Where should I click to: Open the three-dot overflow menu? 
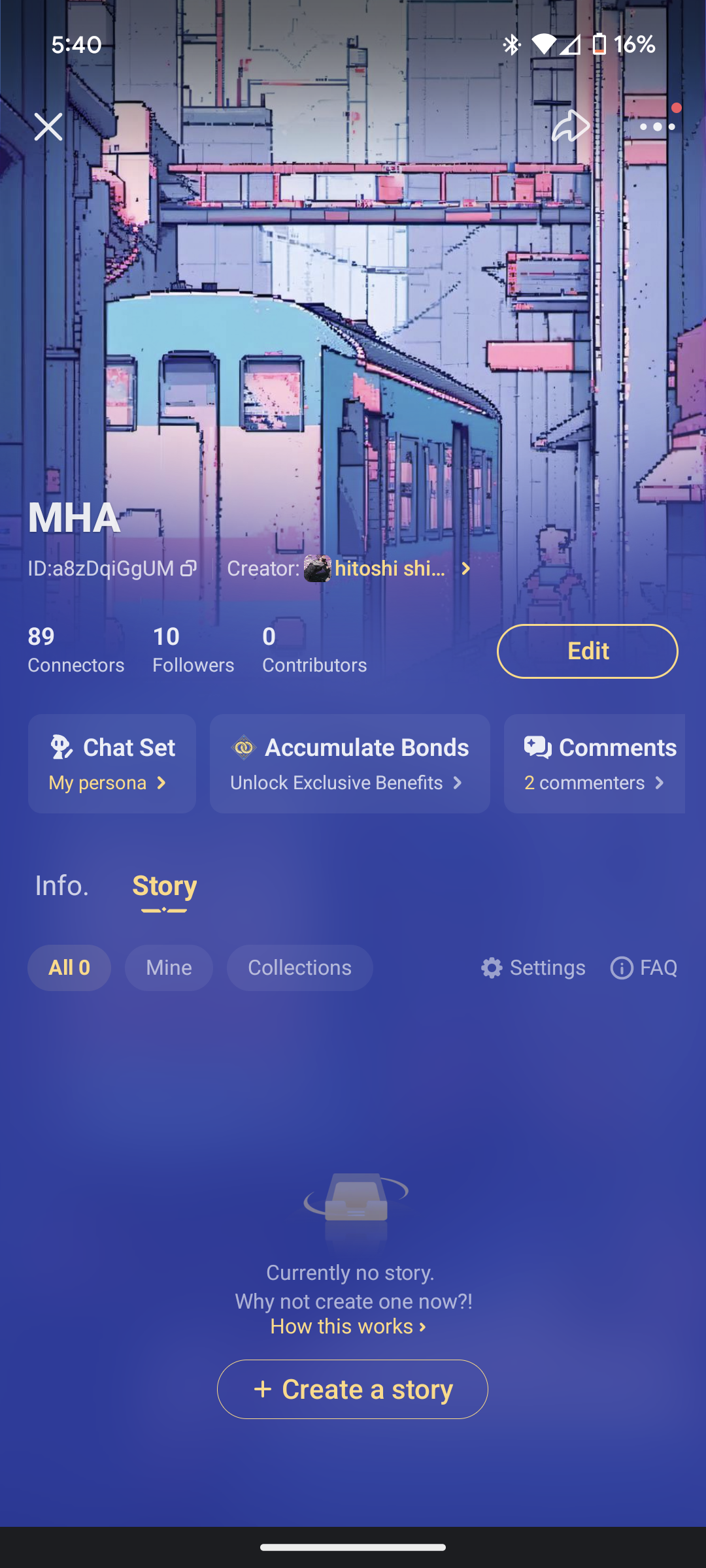tap(657, 127)
